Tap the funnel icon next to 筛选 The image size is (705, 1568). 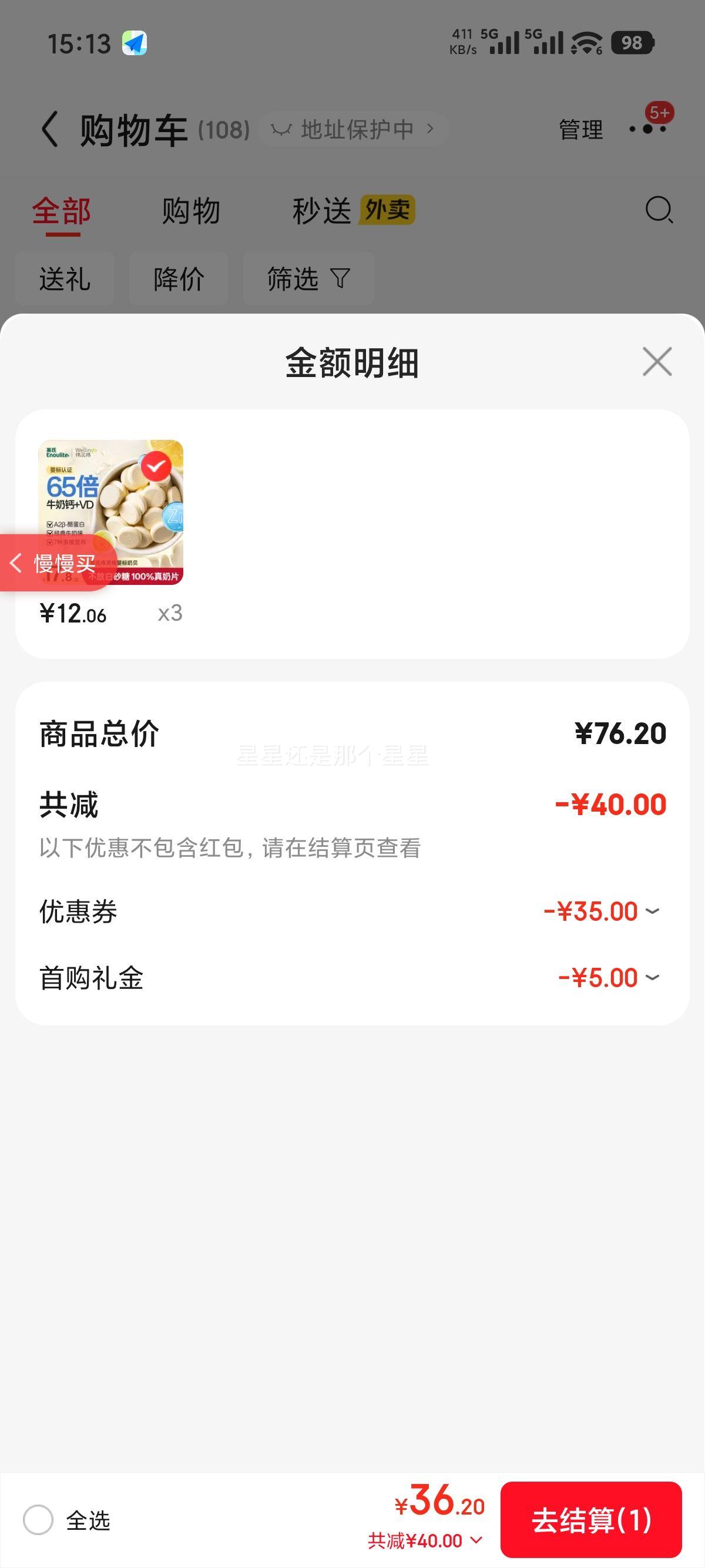pyautogui.click(x=340, y=278)
